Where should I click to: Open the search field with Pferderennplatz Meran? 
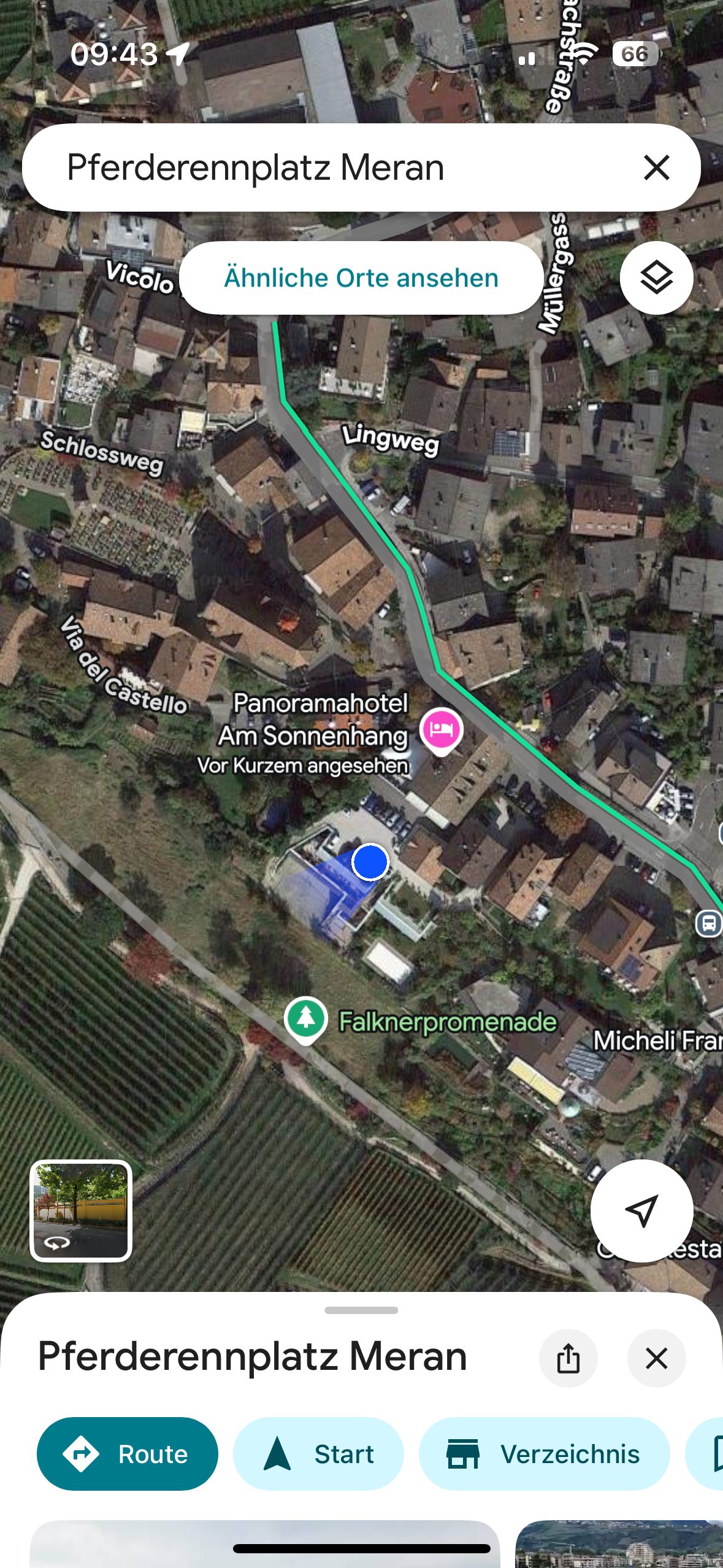pos(319,167)
